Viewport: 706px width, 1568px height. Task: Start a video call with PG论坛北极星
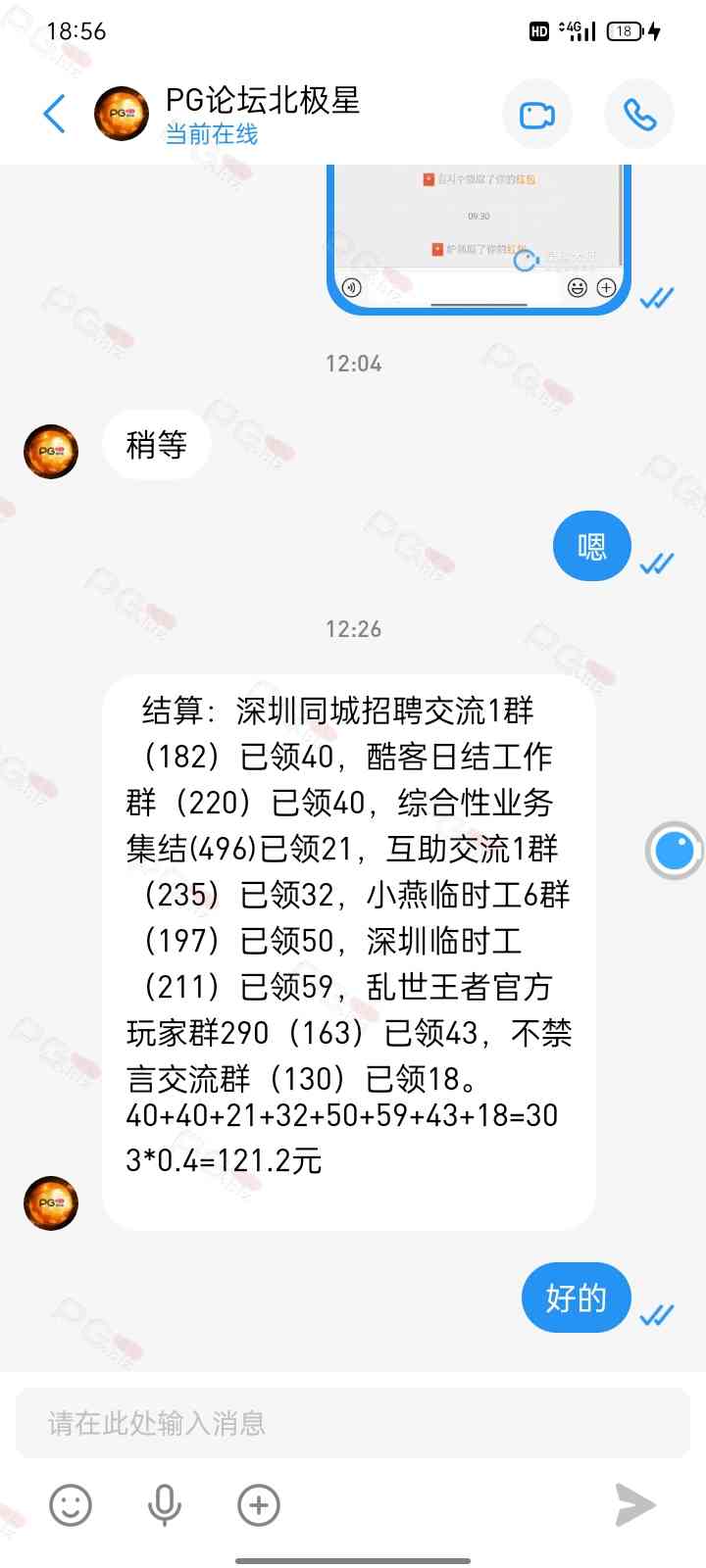coord(536,115)
